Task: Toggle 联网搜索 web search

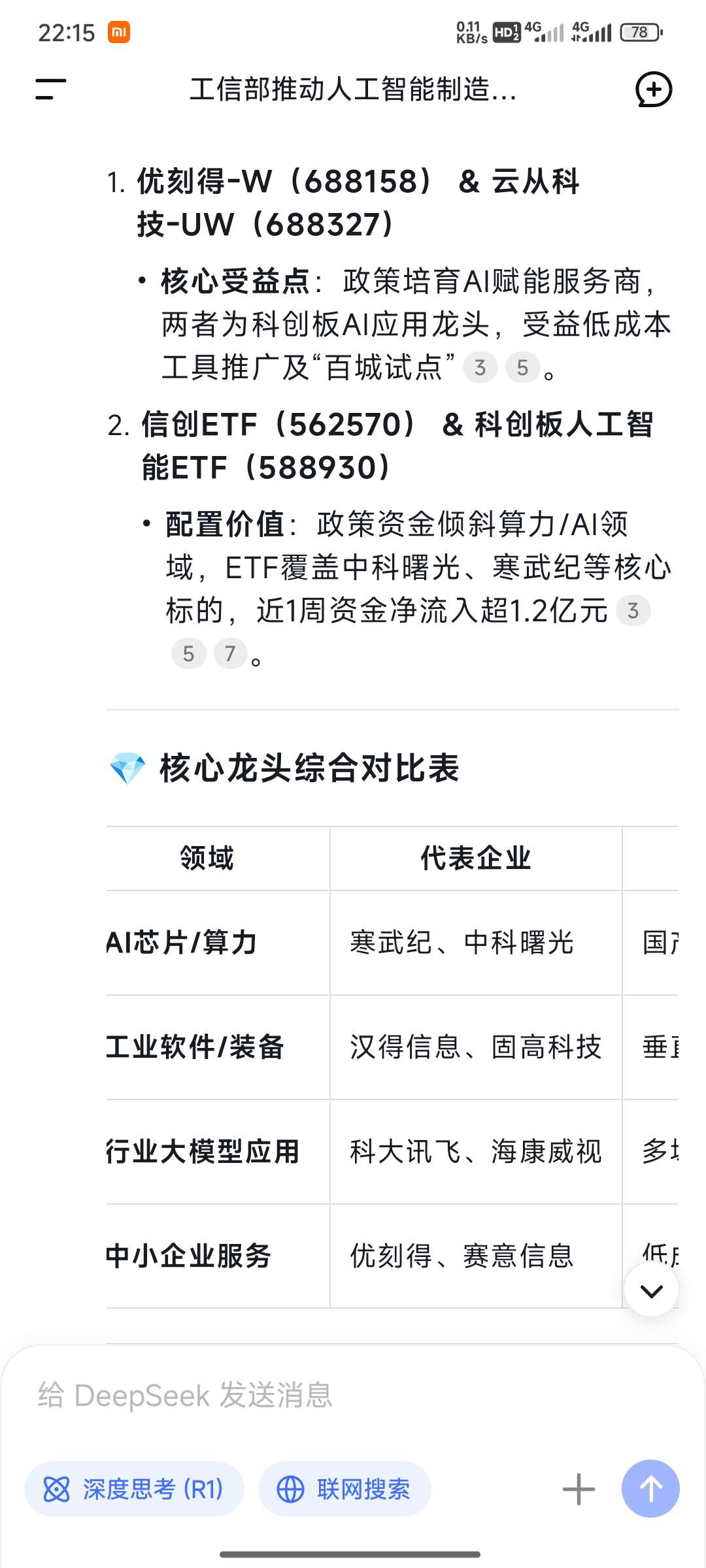Action: tap(345, 1489)
